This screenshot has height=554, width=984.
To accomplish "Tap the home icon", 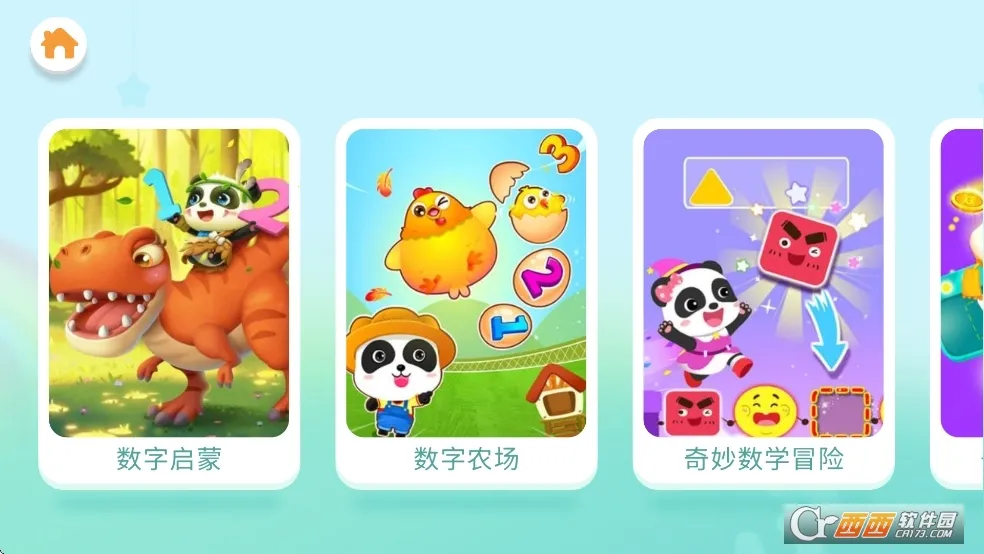I will 59,44.
